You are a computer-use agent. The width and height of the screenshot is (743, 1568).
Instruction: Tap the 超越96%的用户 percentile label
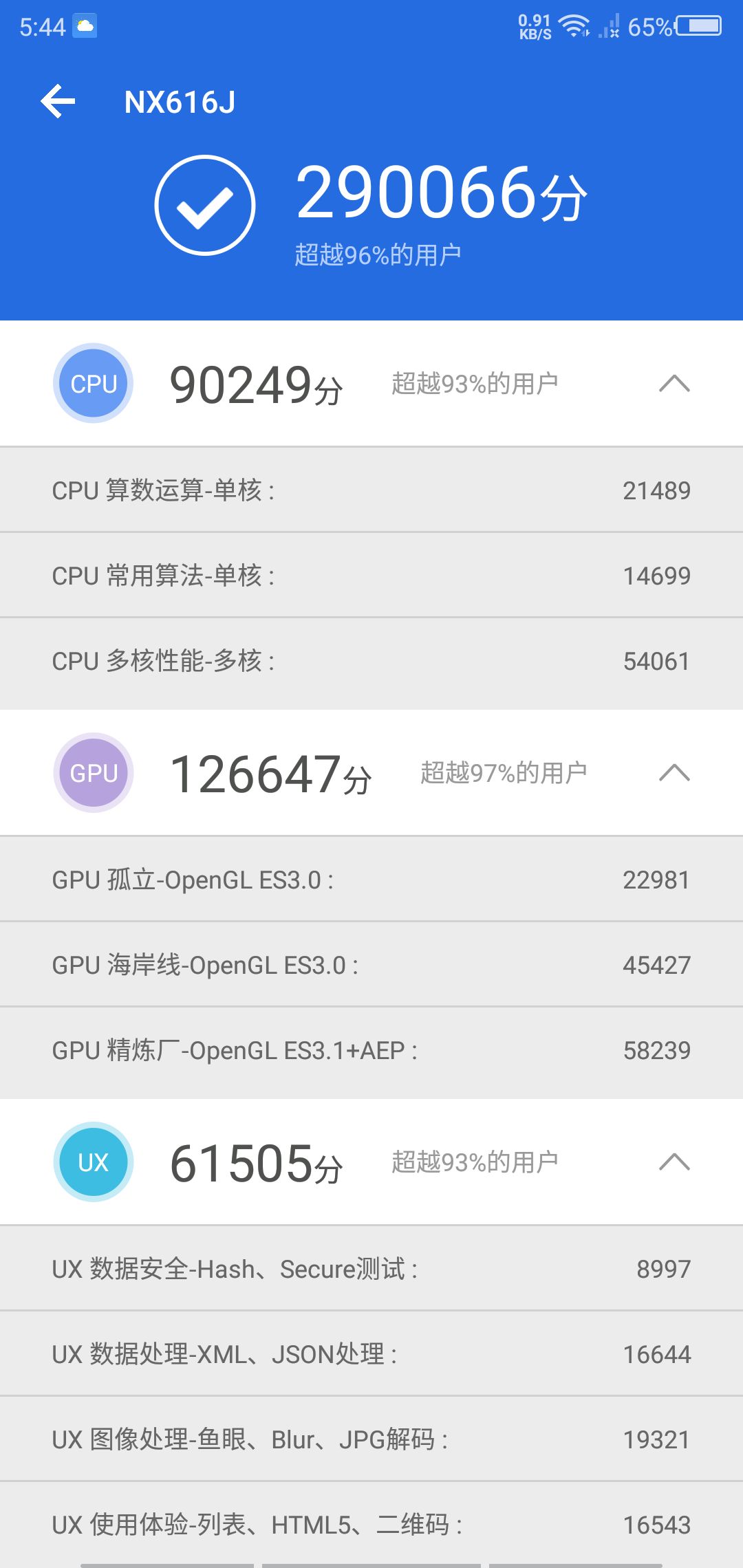point(380,253)
